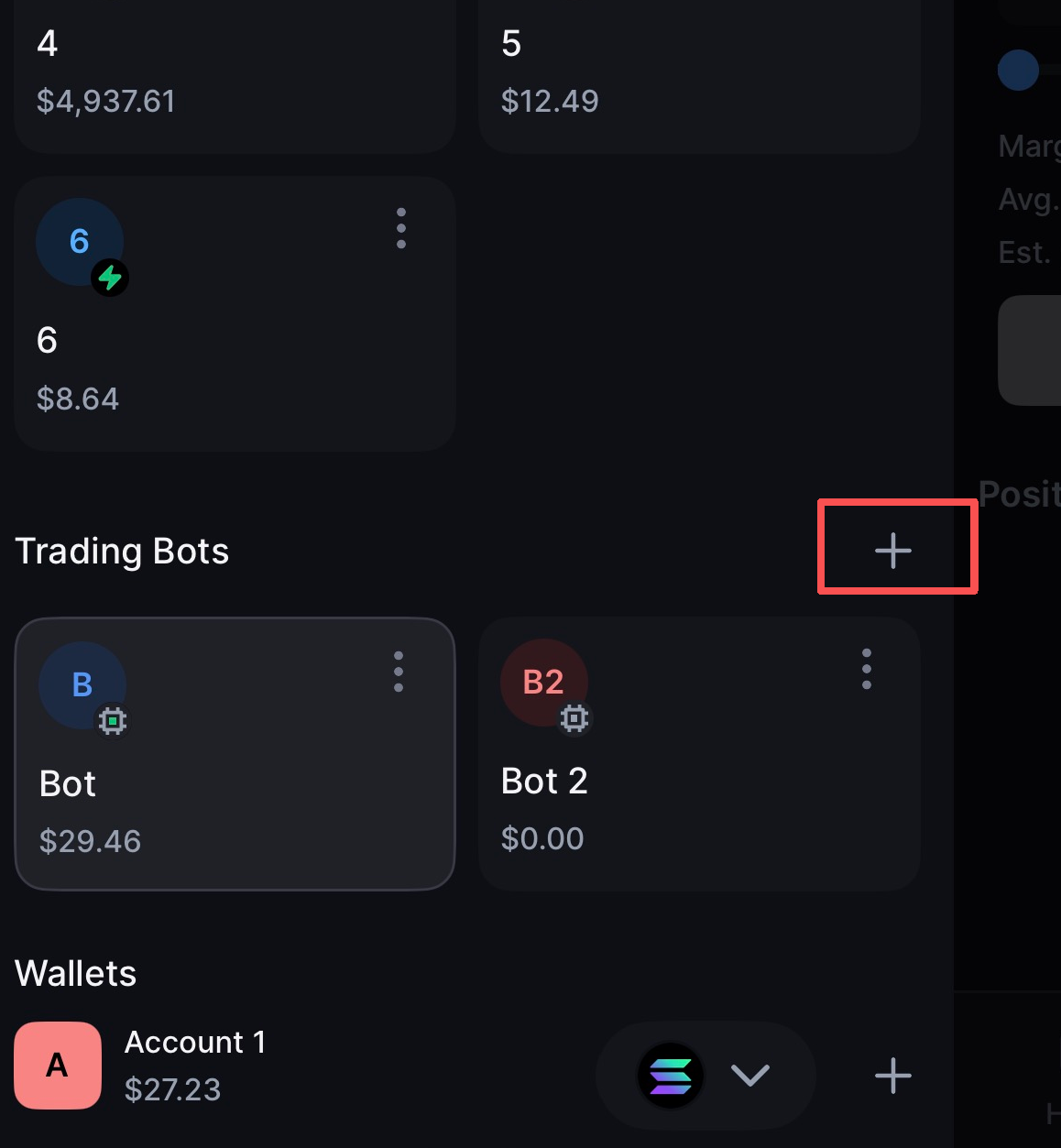
Task: Open overflow menu on Bot 2 card
Action: 867,670
